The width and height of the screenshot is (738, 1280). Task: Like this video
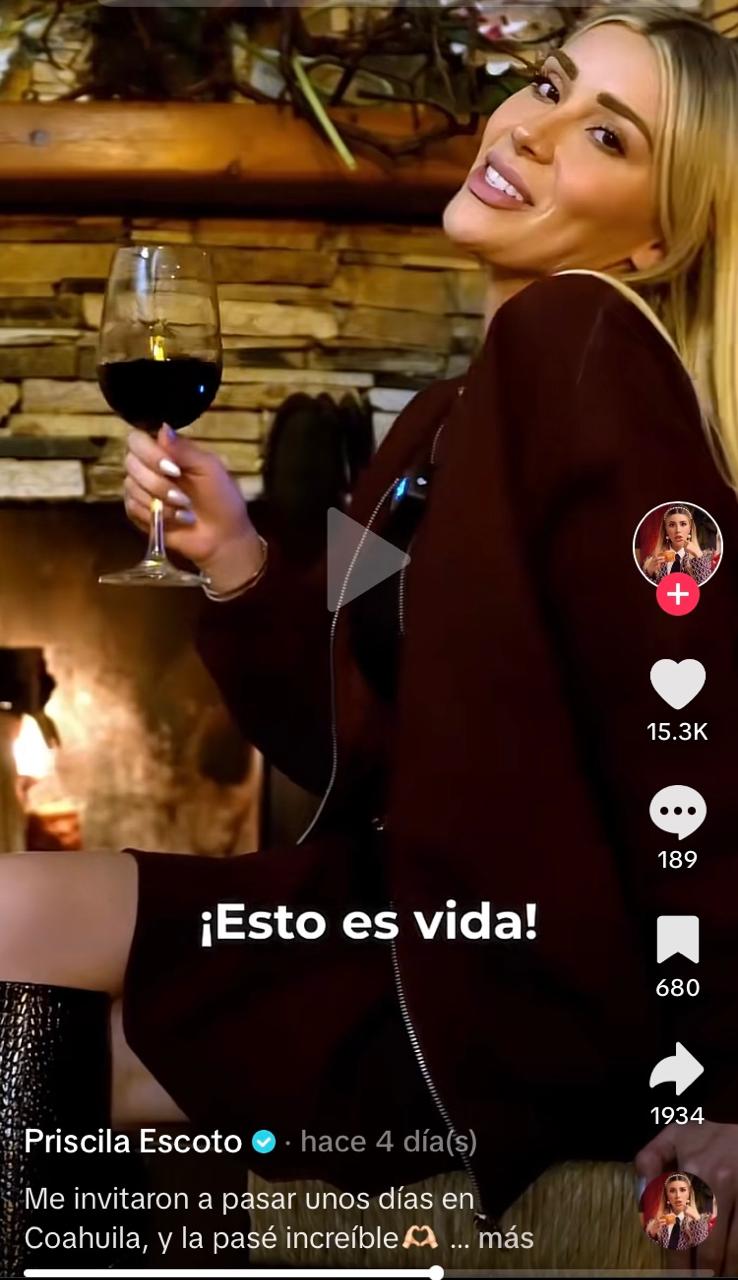click(x=677, y=685)
